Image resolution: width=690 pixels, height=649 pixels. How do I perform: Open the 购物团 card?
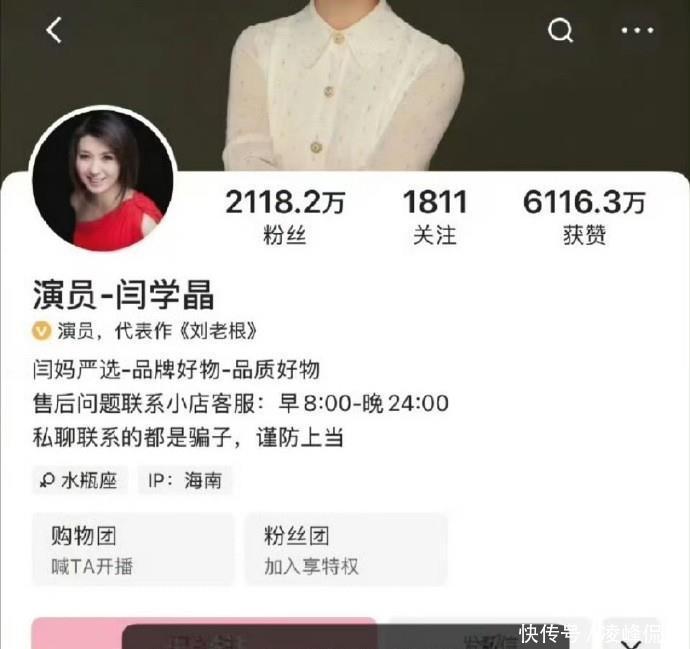pyautogui.click(x=133, y=549)
